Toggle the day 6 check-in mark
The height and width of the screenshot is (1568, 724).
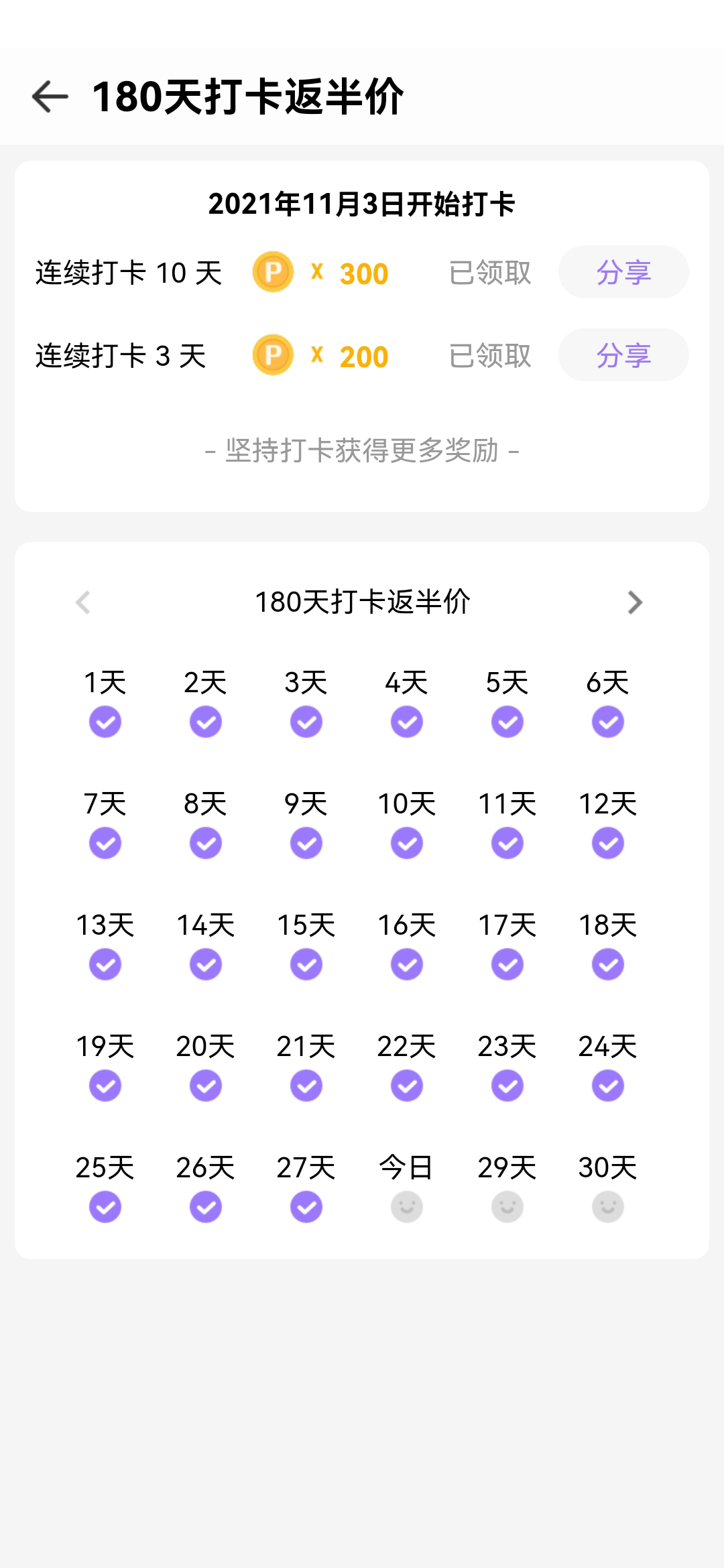click(607, 721)
